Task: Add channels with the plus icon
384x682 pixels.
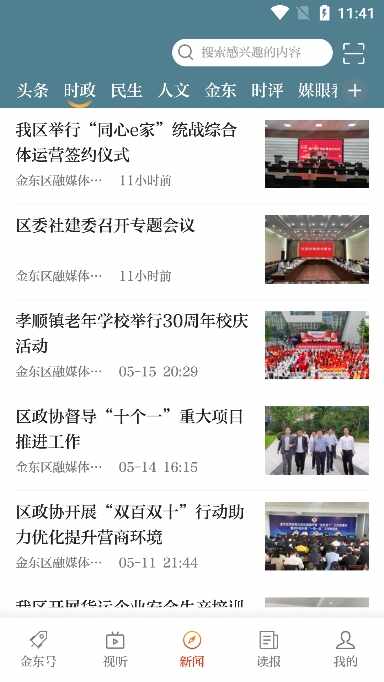Action: click(x=355, y=90)
